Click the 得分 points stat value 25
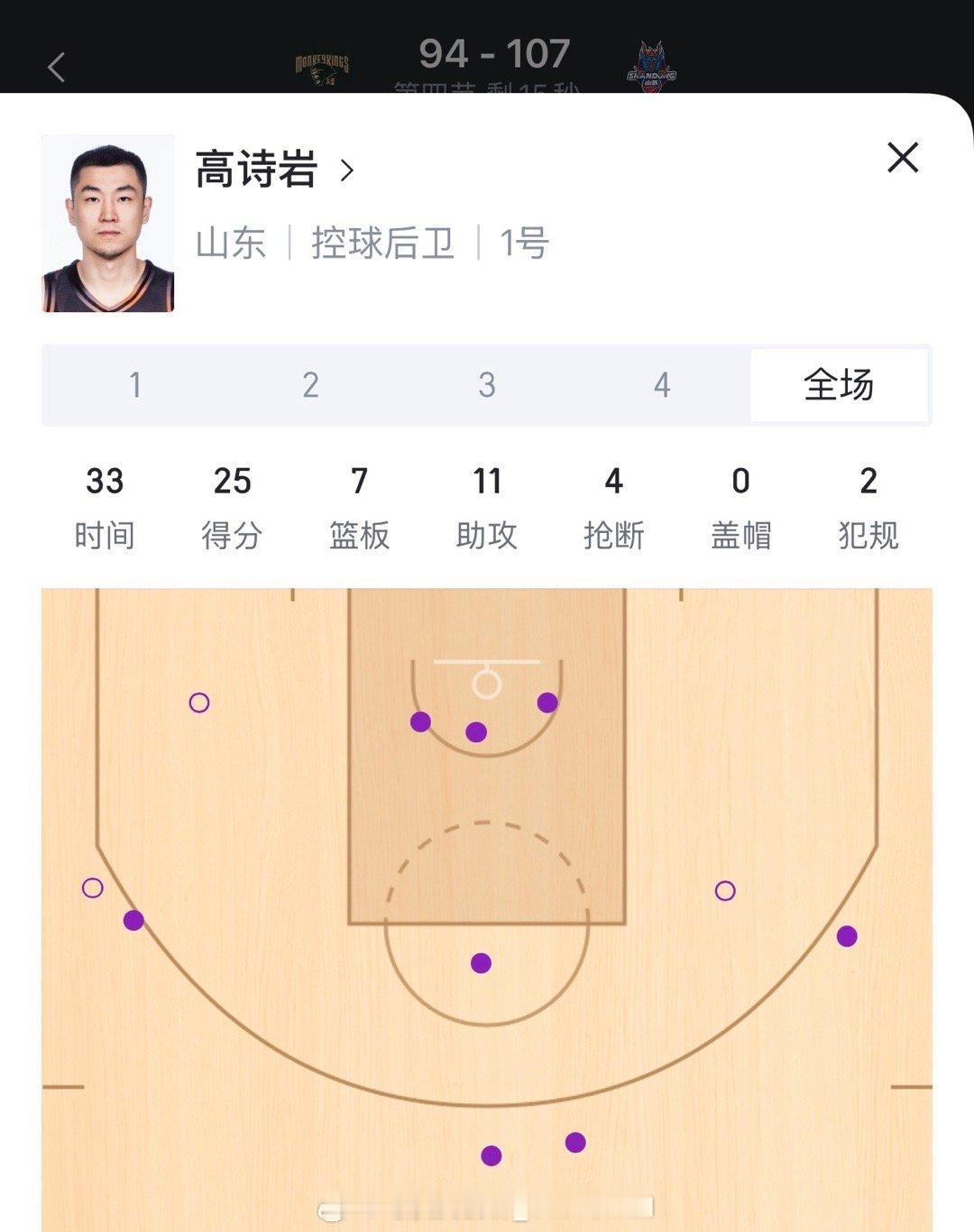This screenshot has height=1232, width=974. 233,484
